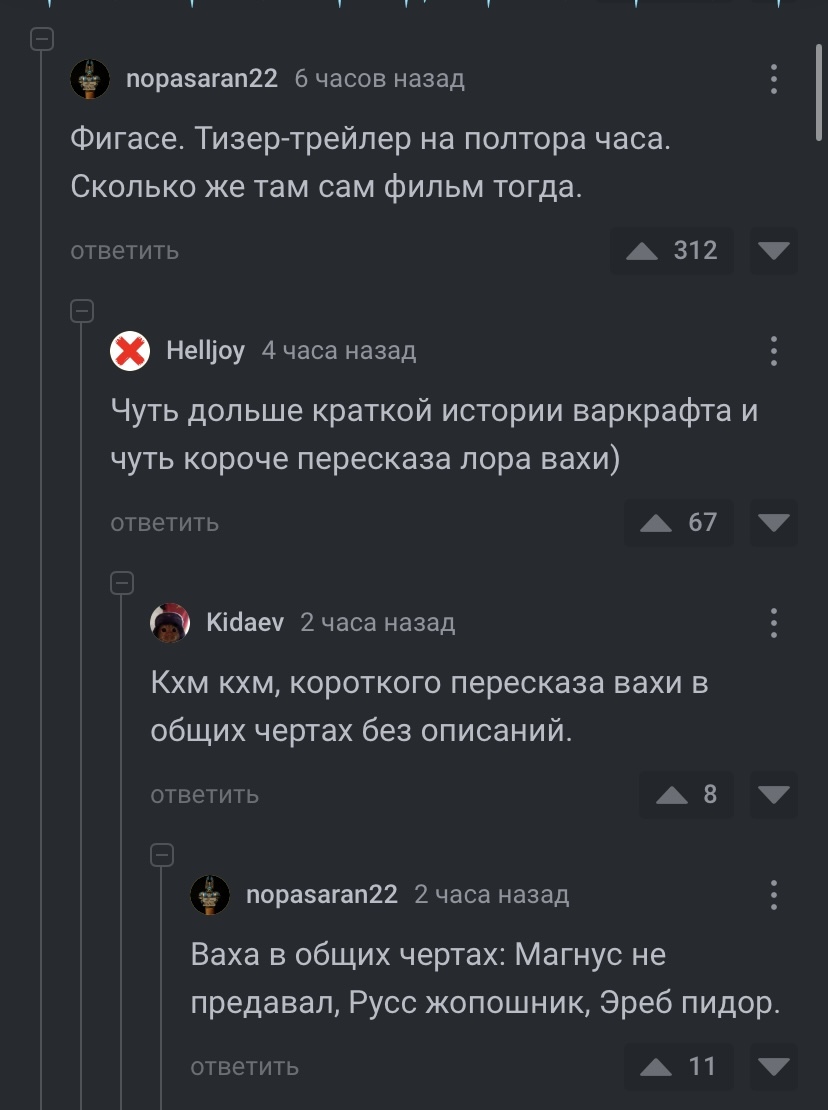The height and width of the screenshot is (1110, 828).
Task: Tap nopasaran22's avatar on the first comment
Action: tap(90, 79)
